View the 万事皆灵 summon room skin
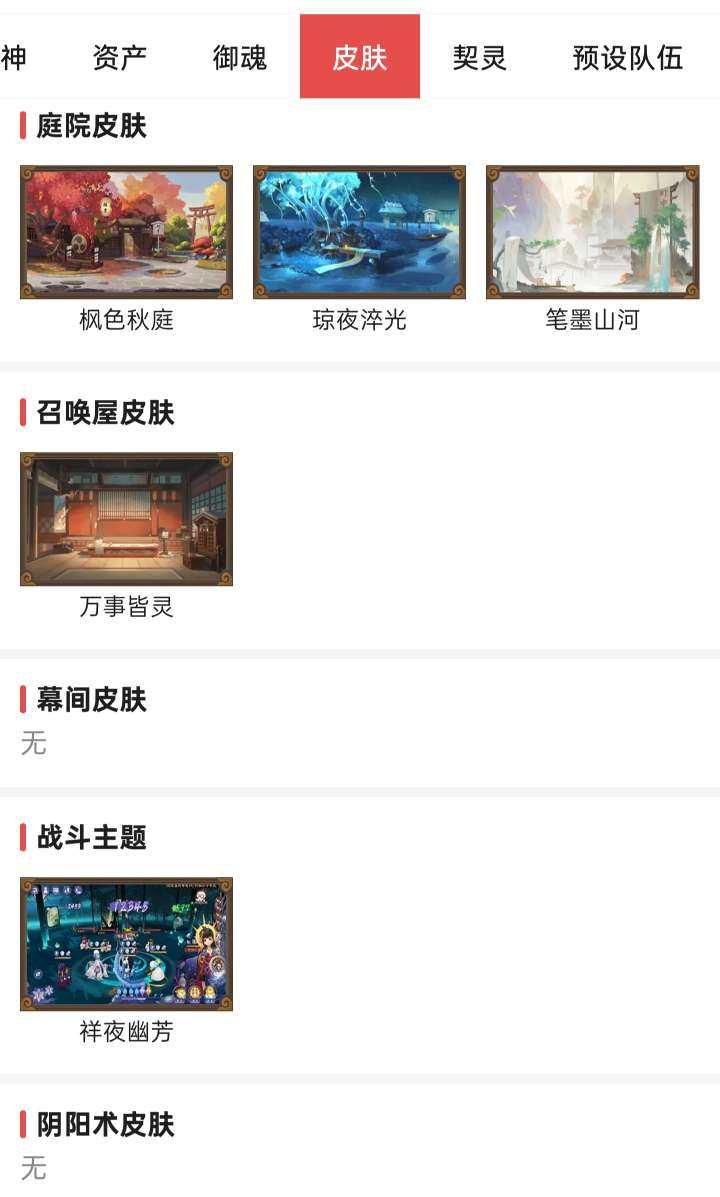The width and height of the screenshot is (720, 1197). (x=127, y=518)
